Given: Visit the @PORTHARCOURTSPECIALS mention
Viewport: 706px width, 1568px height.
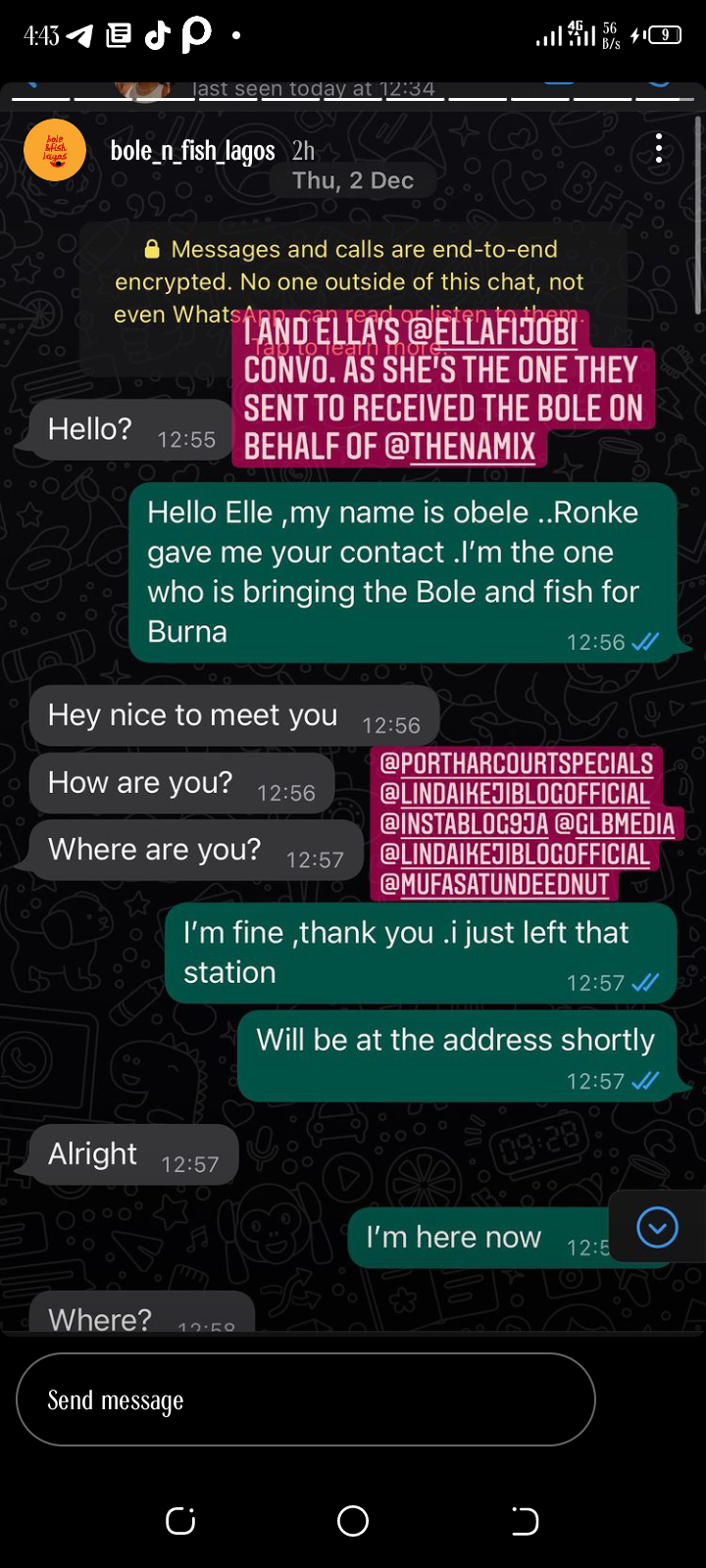Looking at the screenshot, I should 516,762.
